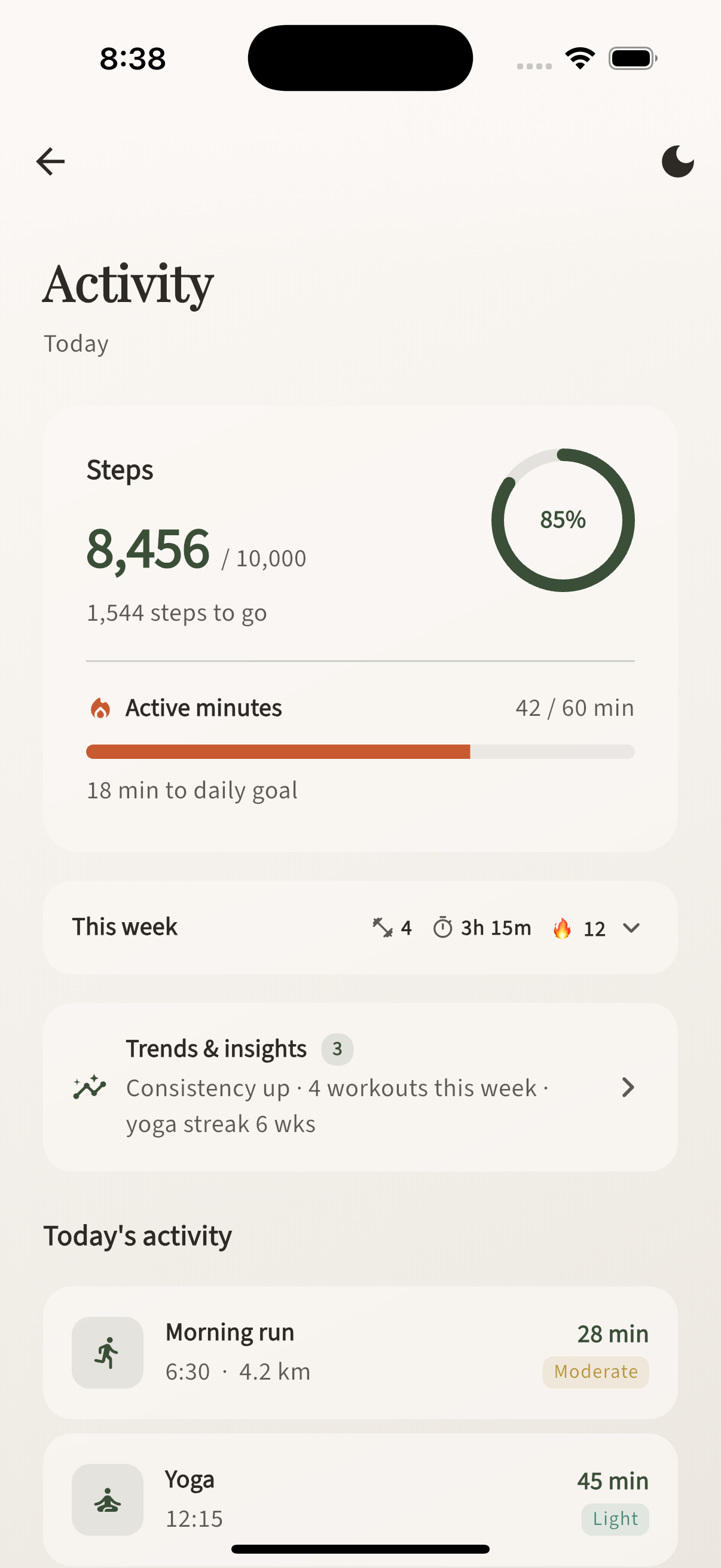Tap the stopwatch icon showing 3h 15m
The width and height of the screenshot is (721, 1568).
(x=444, y=926)
